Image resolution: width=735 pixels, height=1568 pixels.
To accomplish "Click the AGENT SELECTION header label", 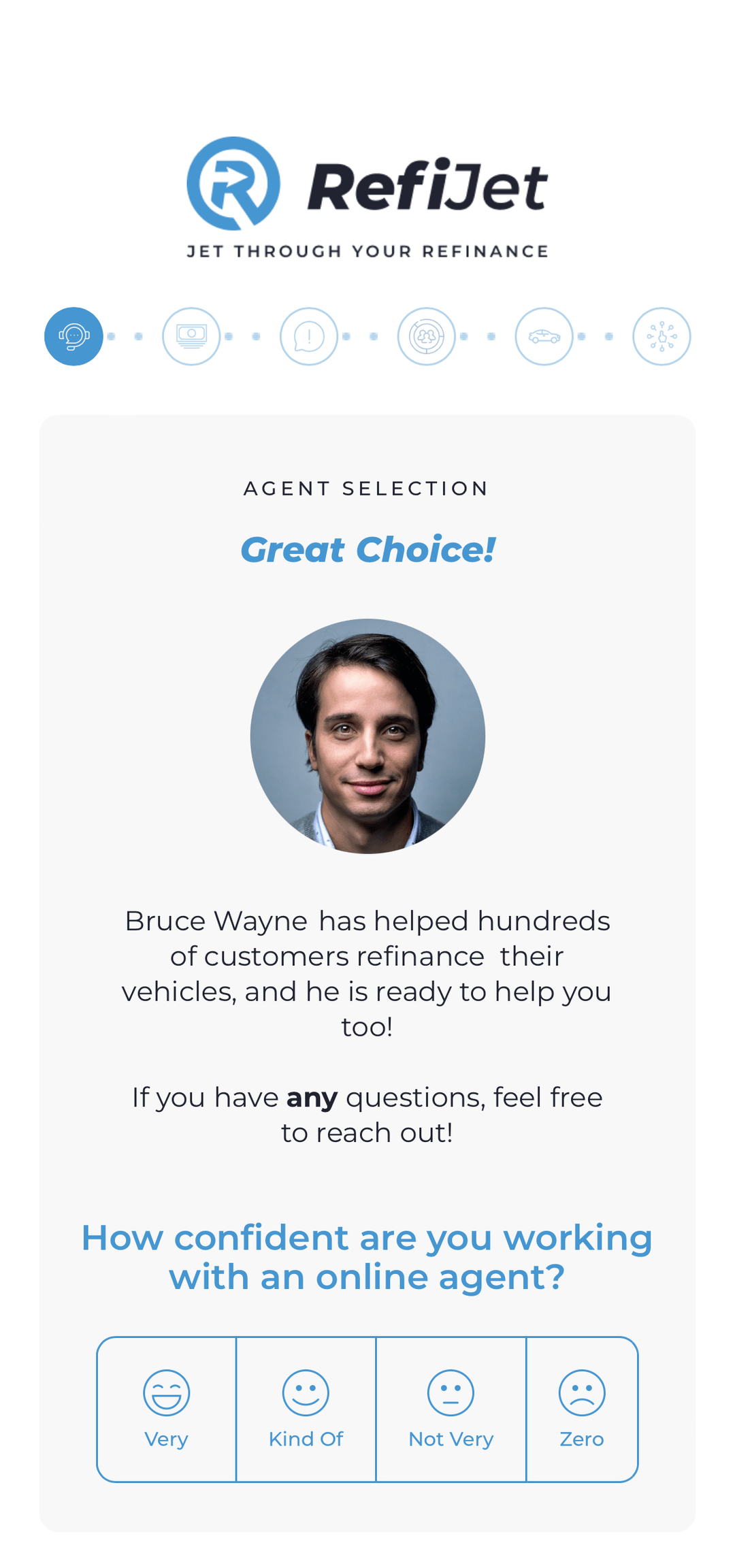I will click(366, 487).
